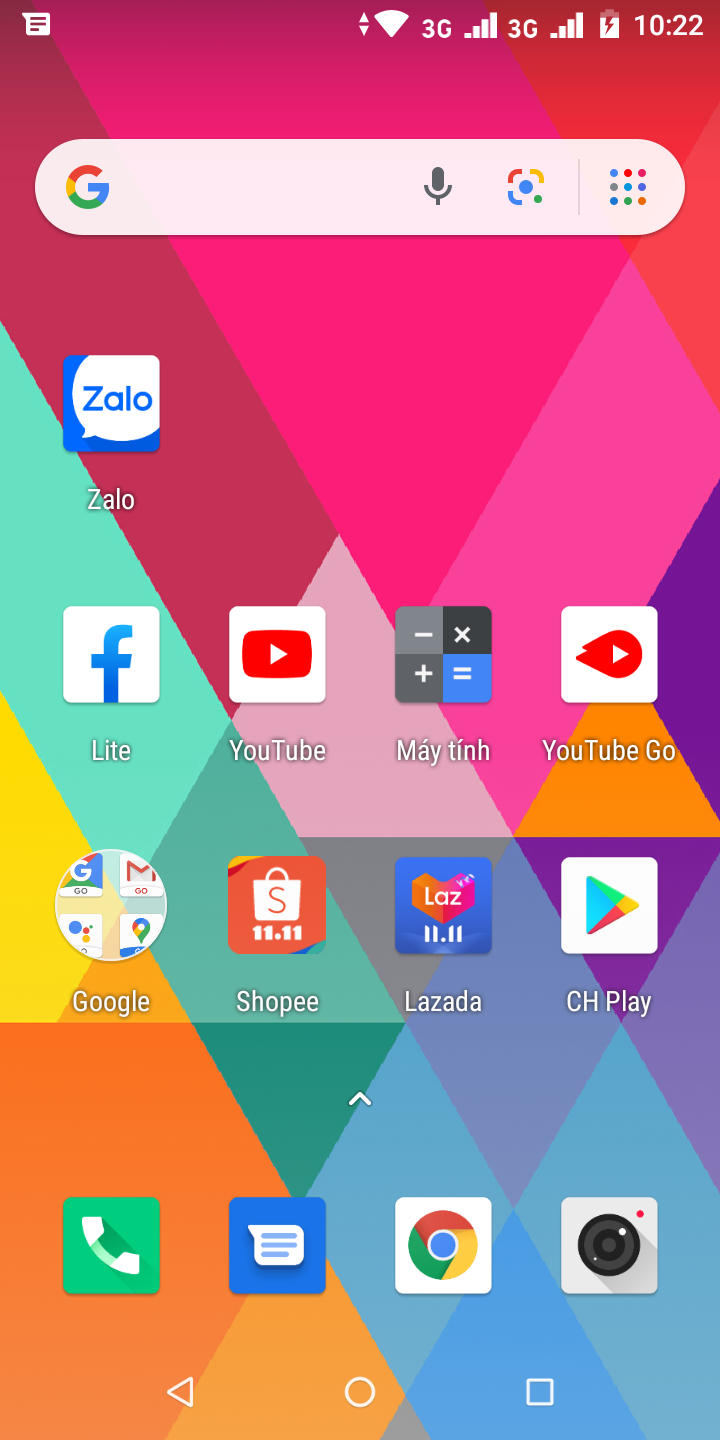
Task: Open Google Lens from the search bar
Action: pos(525,186)
